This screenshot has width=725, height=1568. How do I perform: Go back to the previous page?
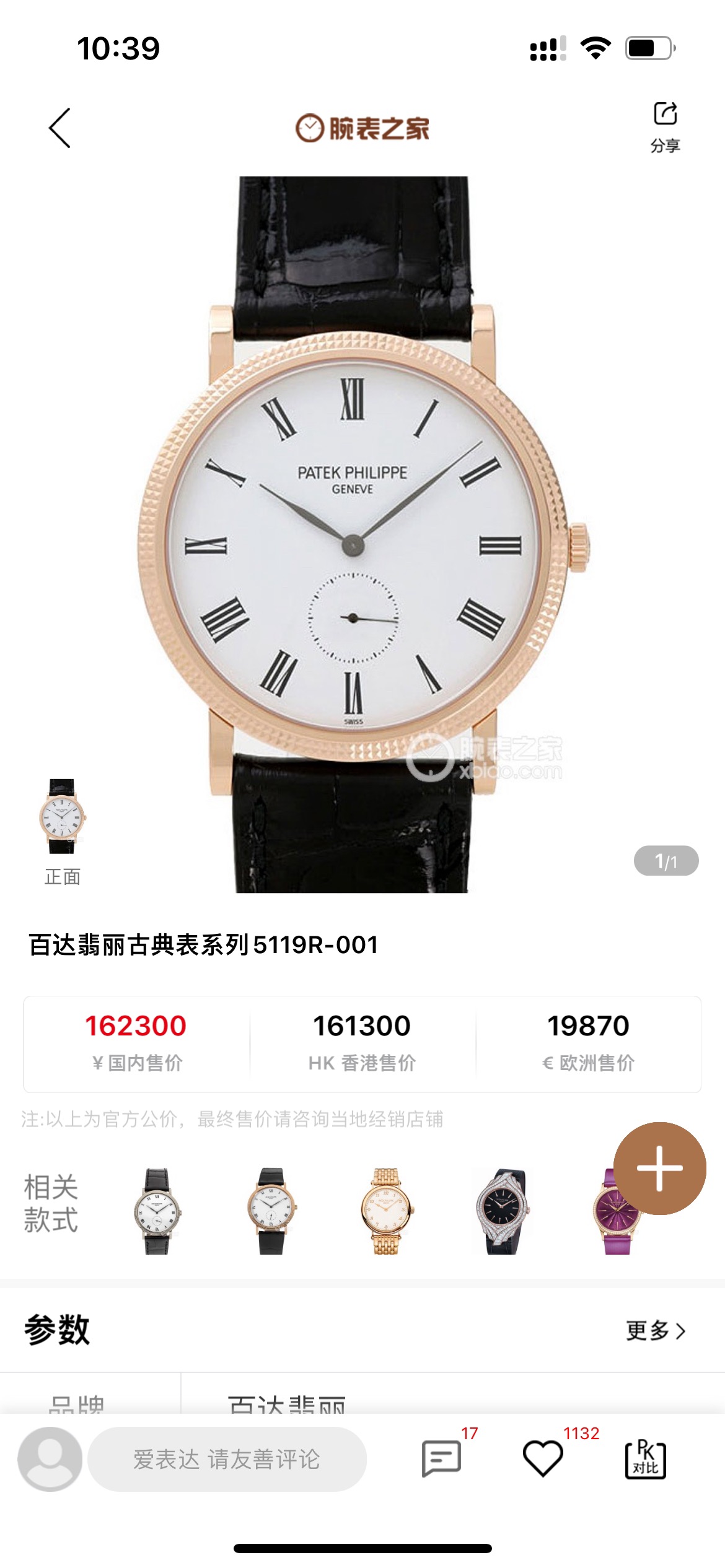point(60,128)
